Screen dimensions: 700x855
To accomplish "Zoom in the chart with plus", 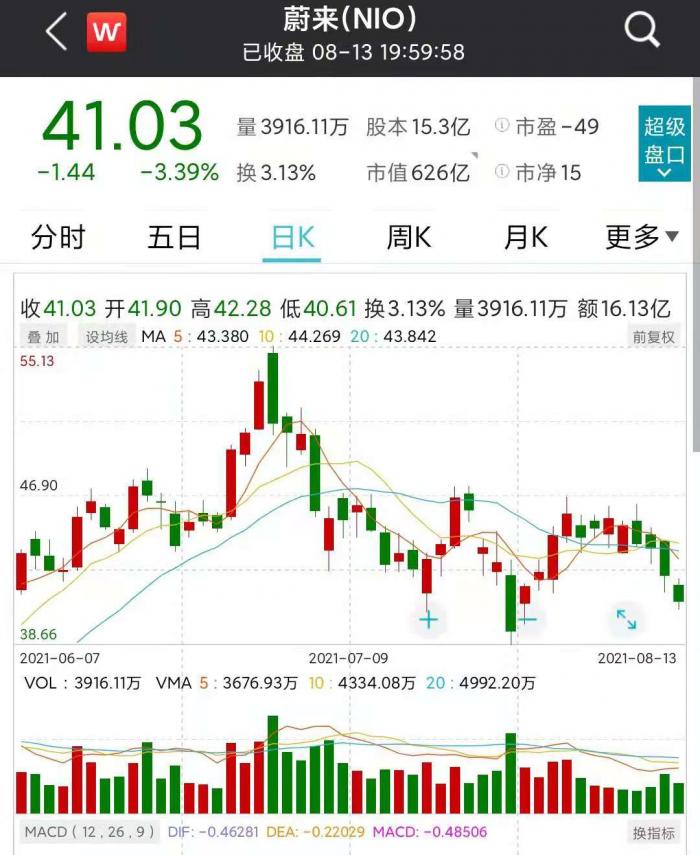I will coord(429,619).
